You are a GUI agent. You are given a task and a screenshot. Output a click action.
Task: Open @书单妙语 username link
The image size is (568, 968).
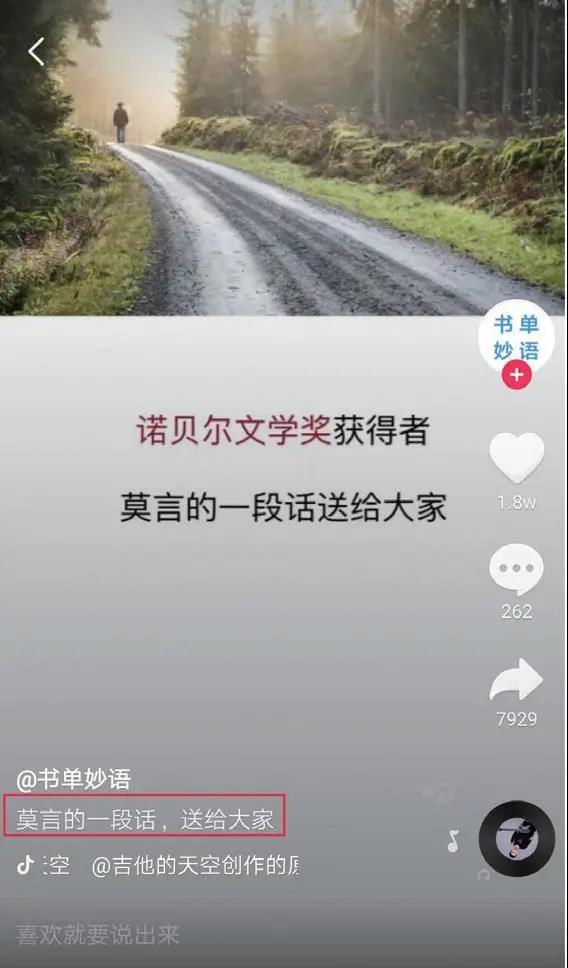pyautogui.click(x=73, y=780)
